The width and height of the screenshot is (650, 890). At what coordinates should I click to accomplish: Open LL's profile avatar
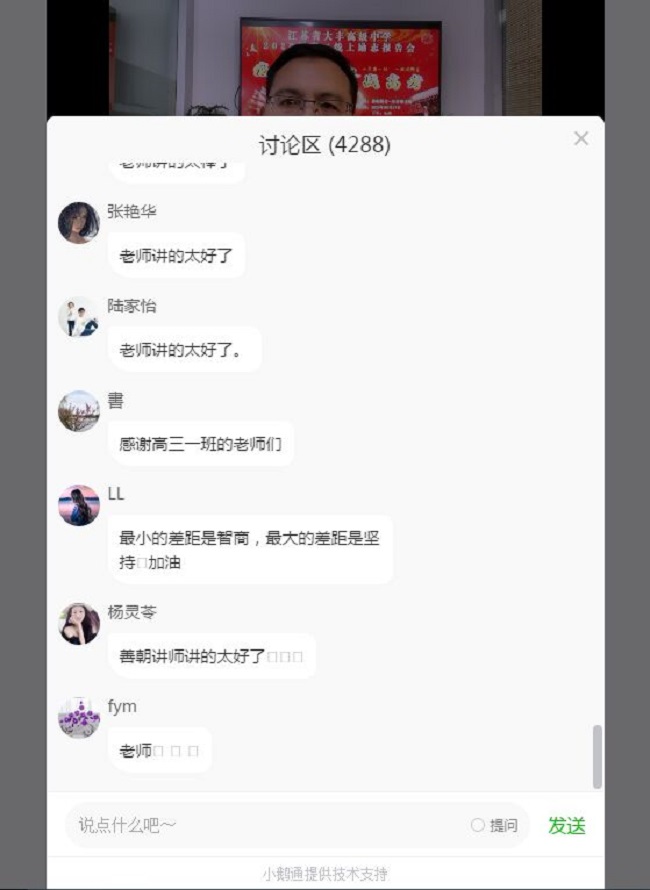[x=79, y=505]
